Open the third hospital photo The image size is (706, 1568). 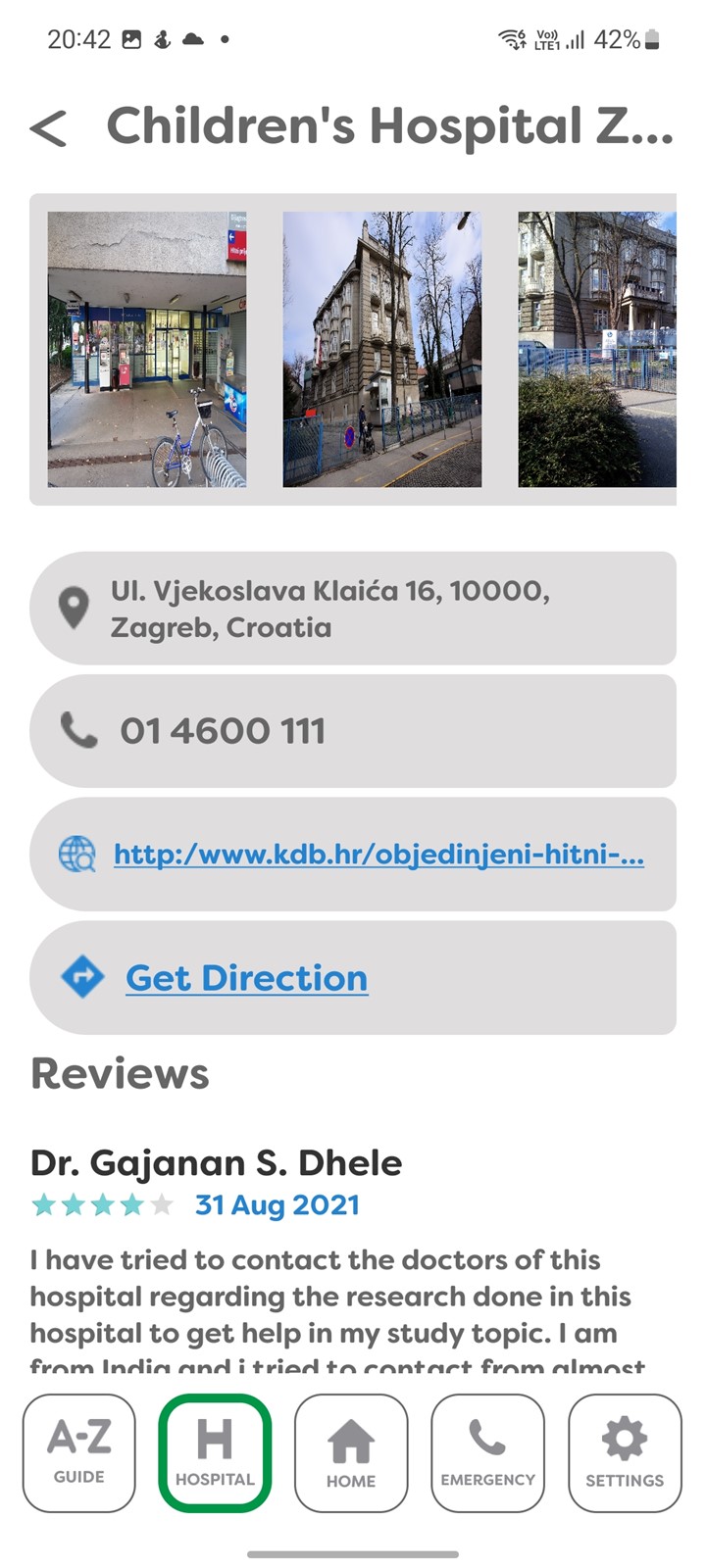[597, 350]
